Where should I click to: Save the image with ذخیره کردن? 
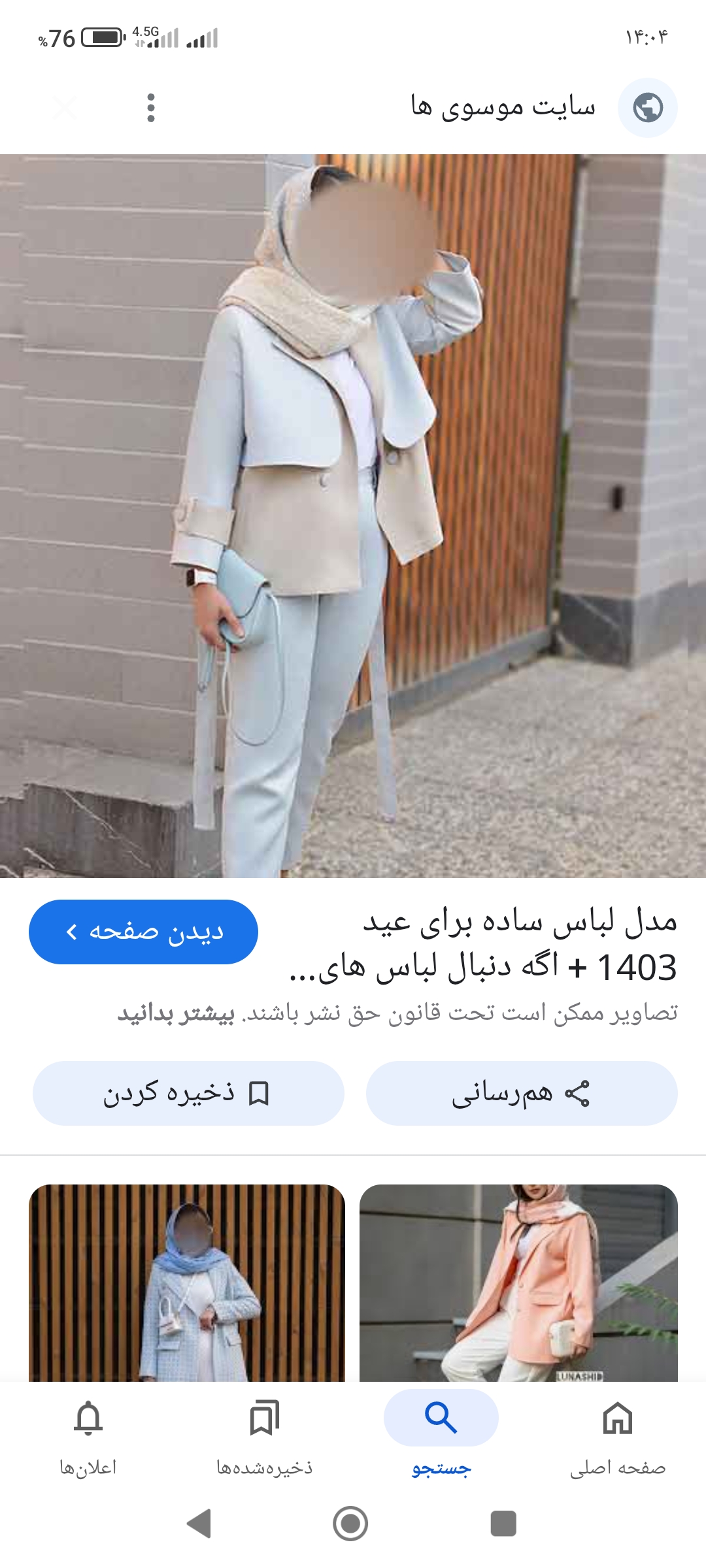tap(188, 1093)
